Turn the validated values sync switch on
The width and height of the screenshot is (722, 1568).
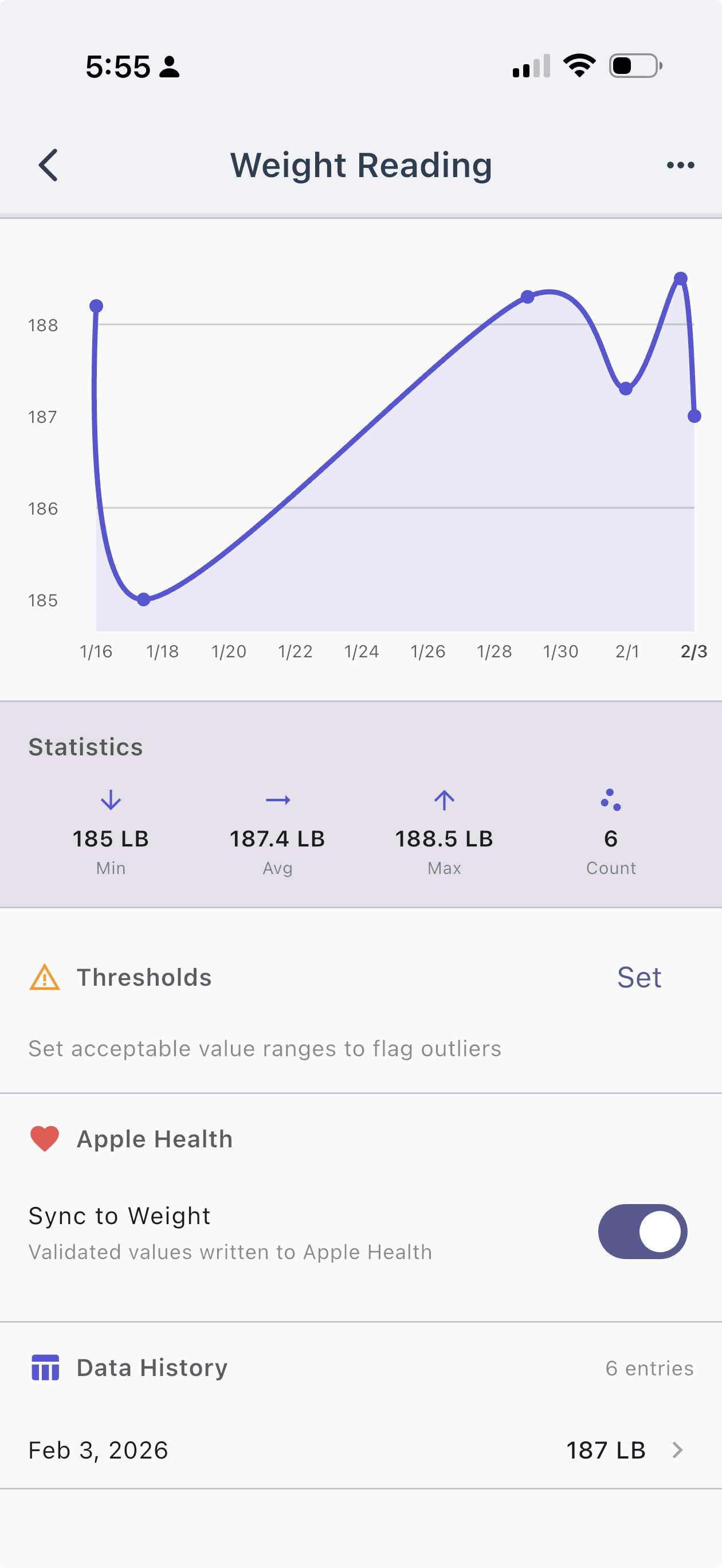[x=642, y=1231]
